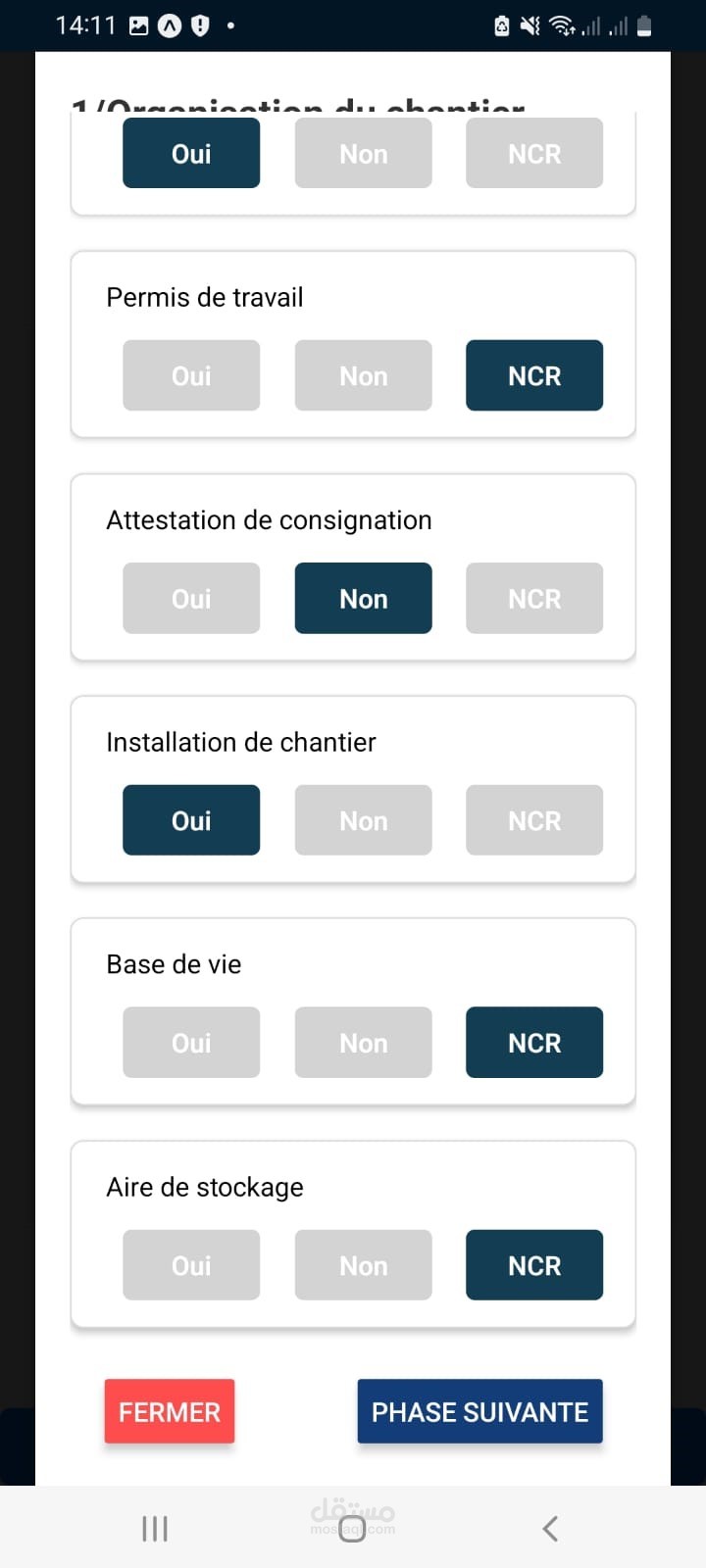Choose Non for Aire de stockage
The image size is (706, 1568).
[363, 1265]
